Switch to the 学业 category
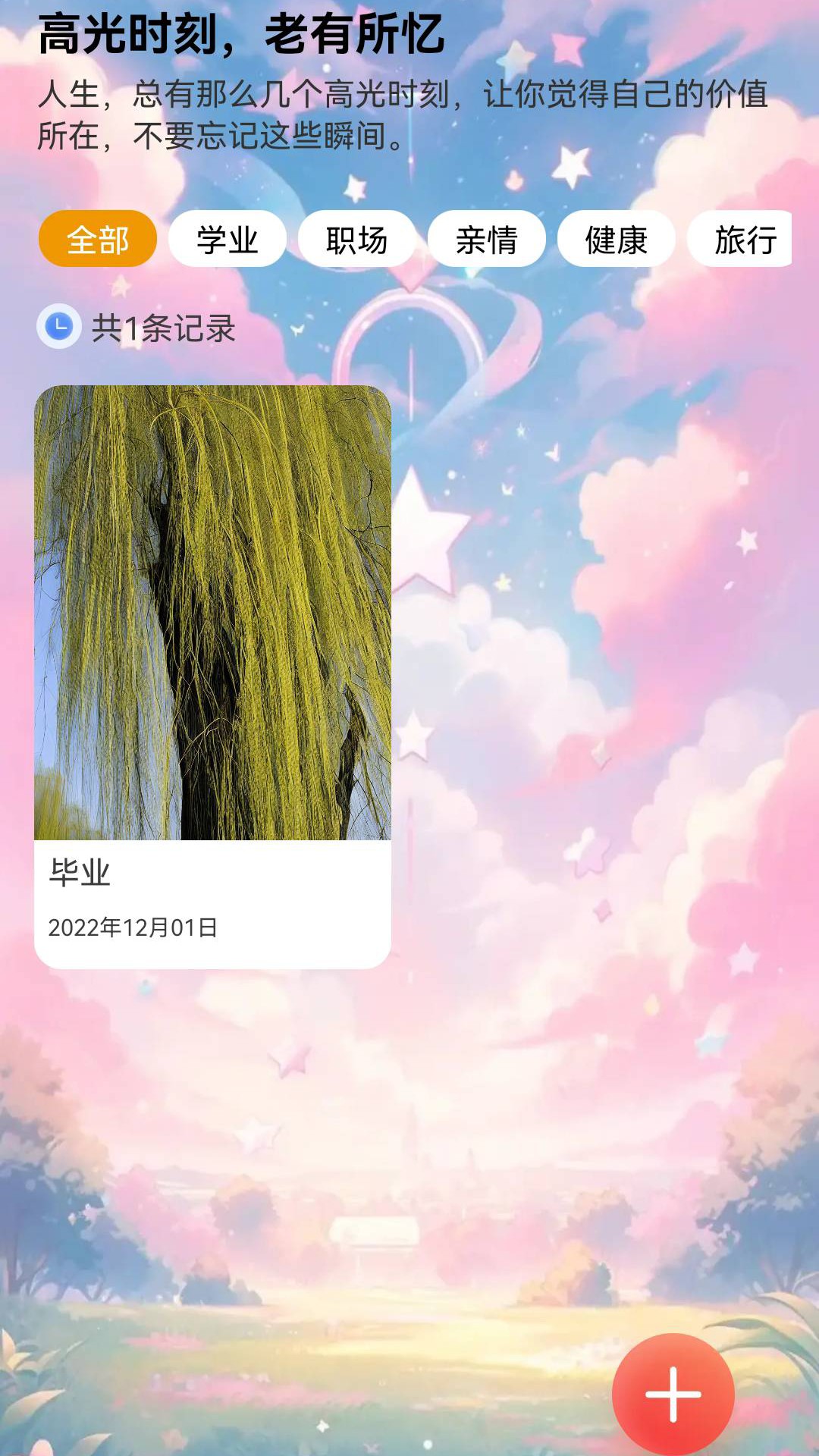This screenshot has width=819, height=1456. pyautogui.click(x=227, y=240)
